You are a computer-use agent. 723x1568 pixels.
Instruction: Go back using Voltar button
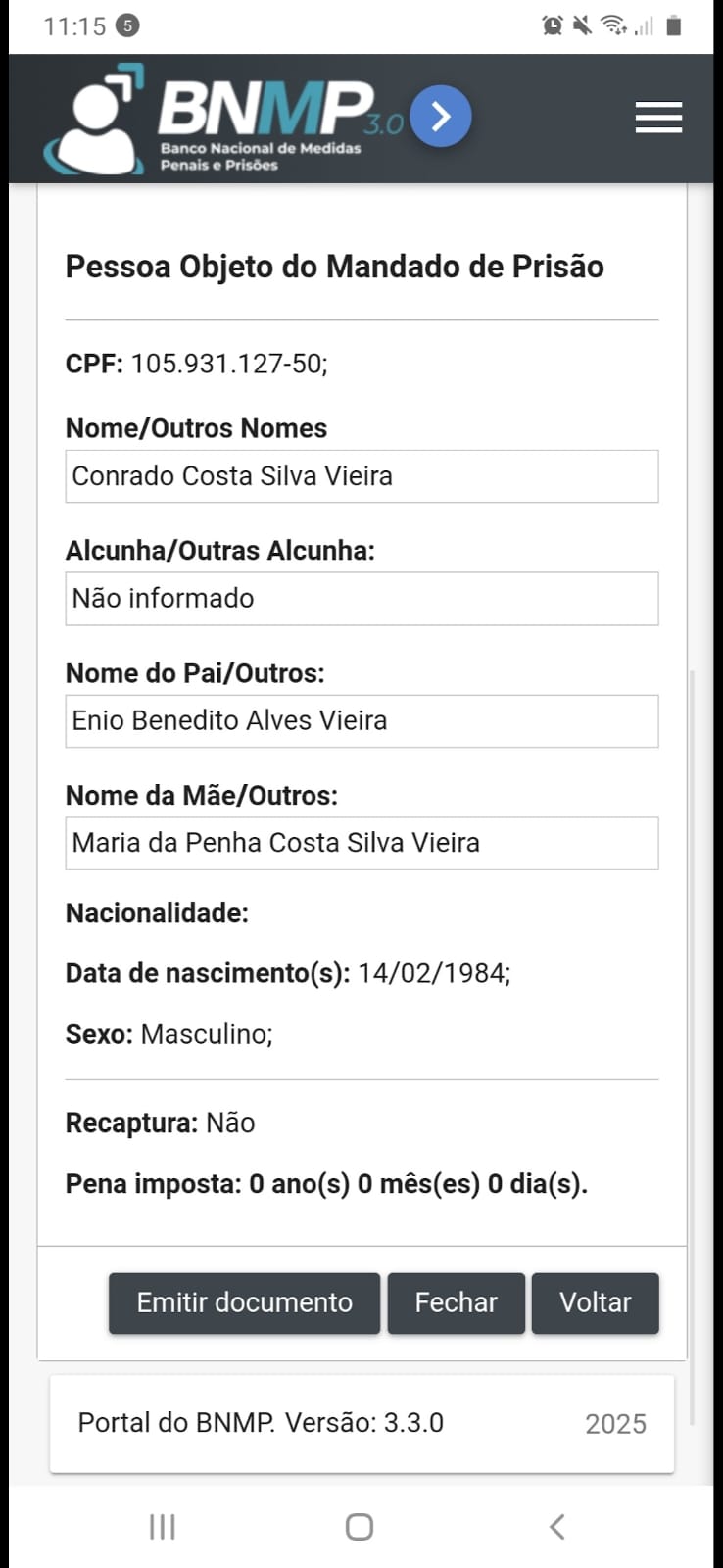[x=595, y=1302]
